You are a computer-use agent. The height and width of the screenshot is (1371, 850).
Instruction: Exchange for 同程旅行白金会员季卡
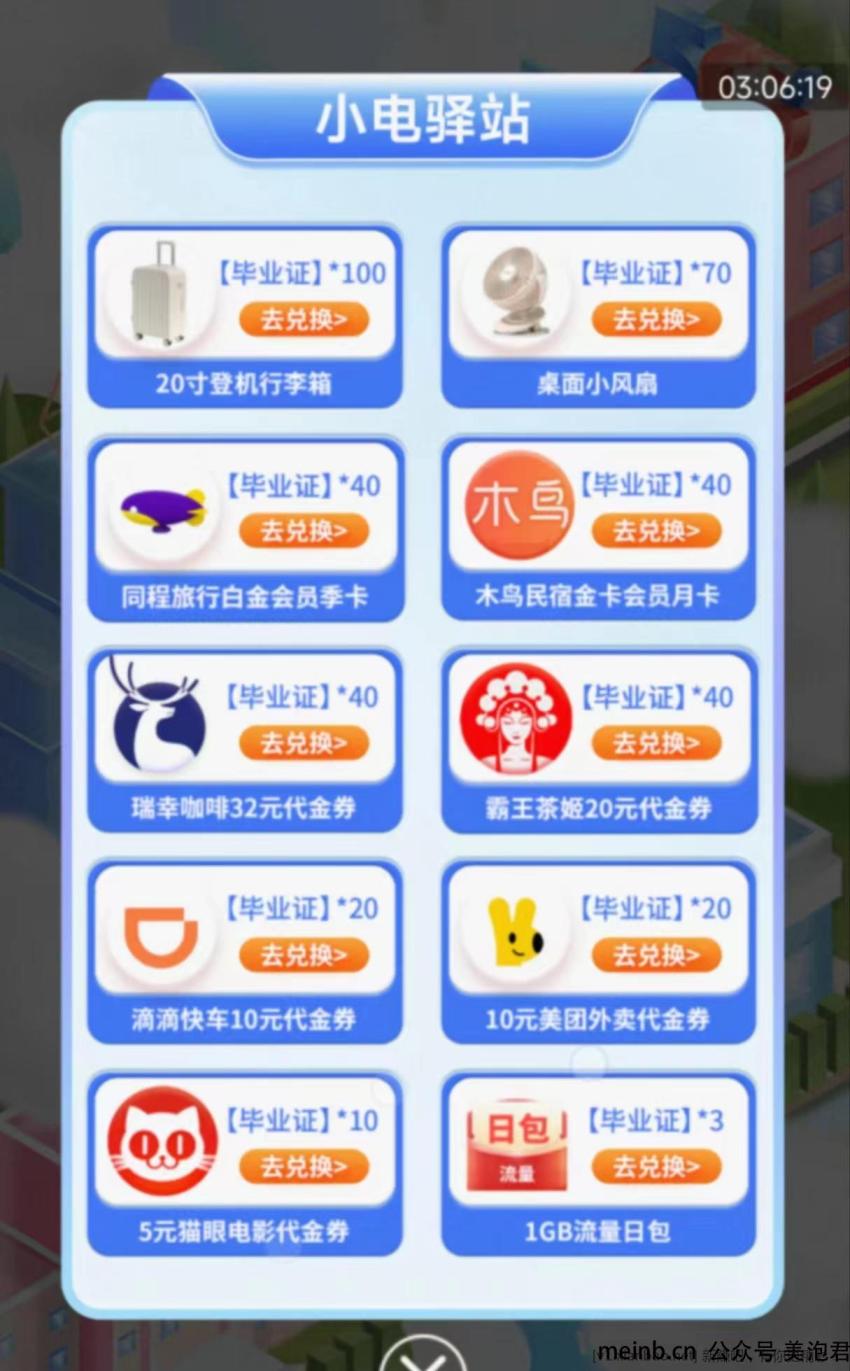(303, 532)
